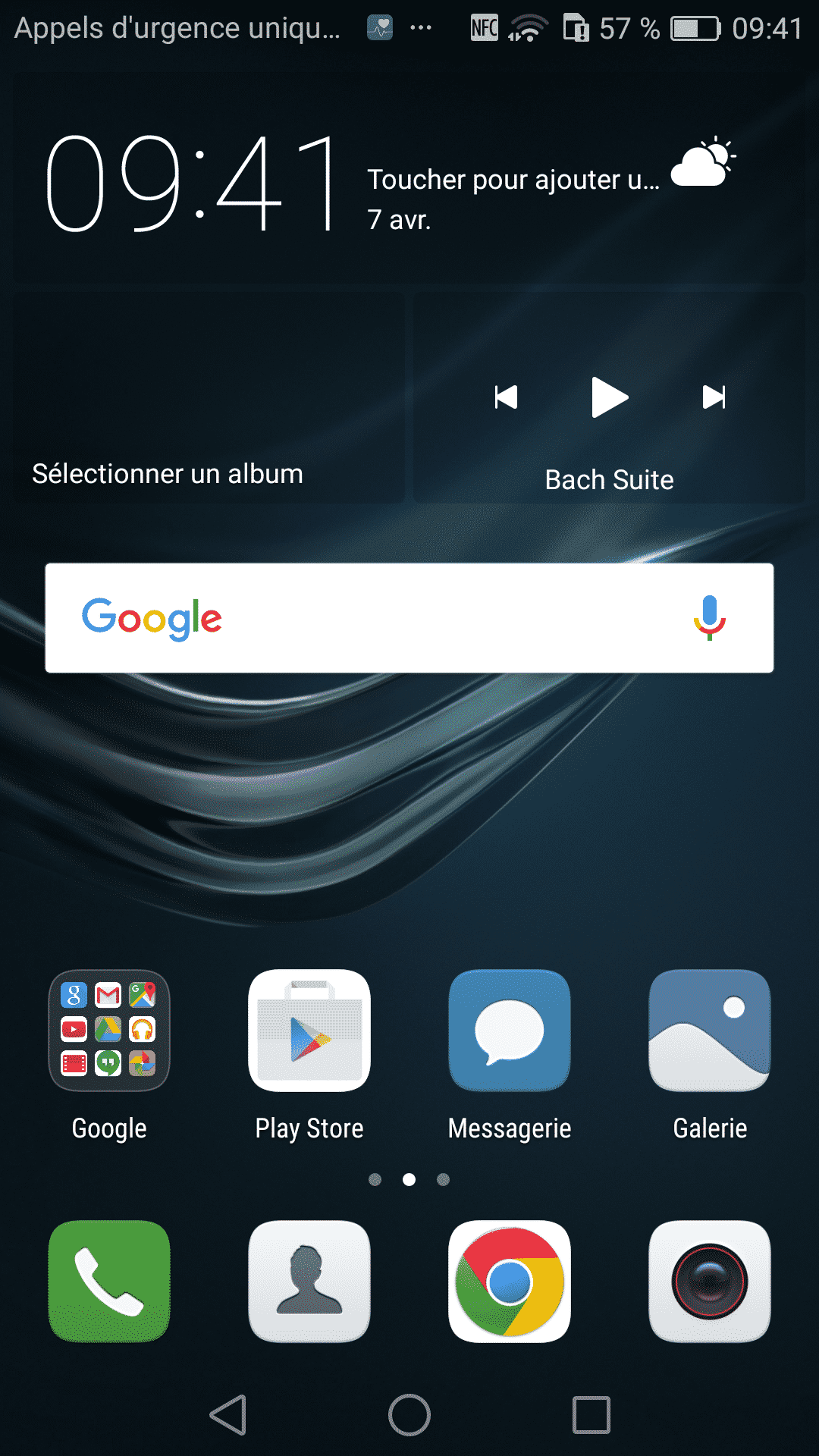The width and height of the screenshot is (819, 1456).
Task: Open the clock from the 09:41 widget
Action: (x=192, y=183)
